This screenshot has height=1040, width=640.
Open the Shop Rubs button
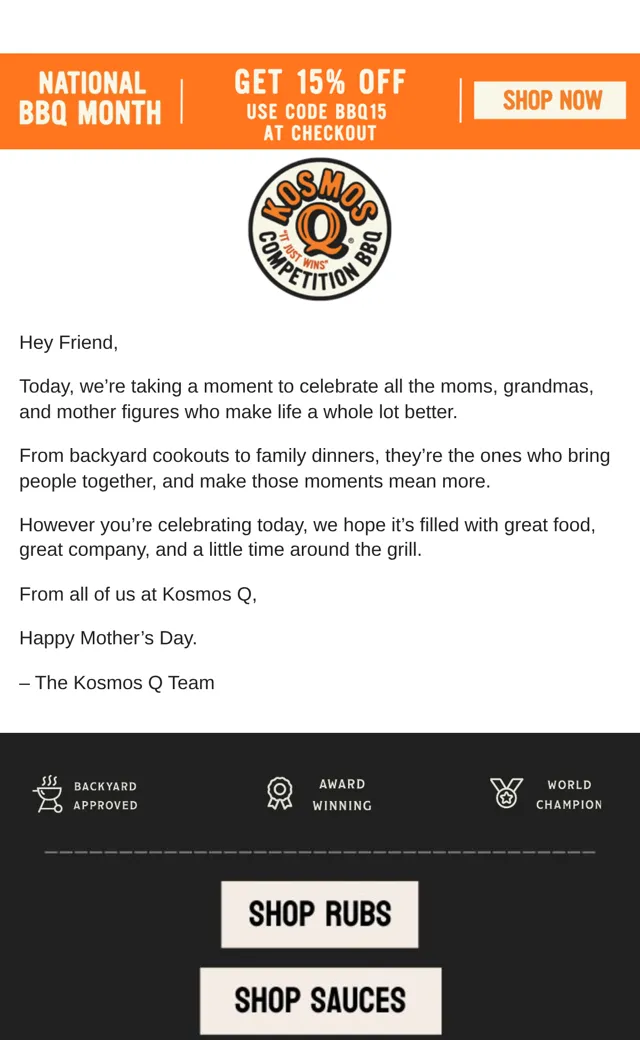coord(320,914)
